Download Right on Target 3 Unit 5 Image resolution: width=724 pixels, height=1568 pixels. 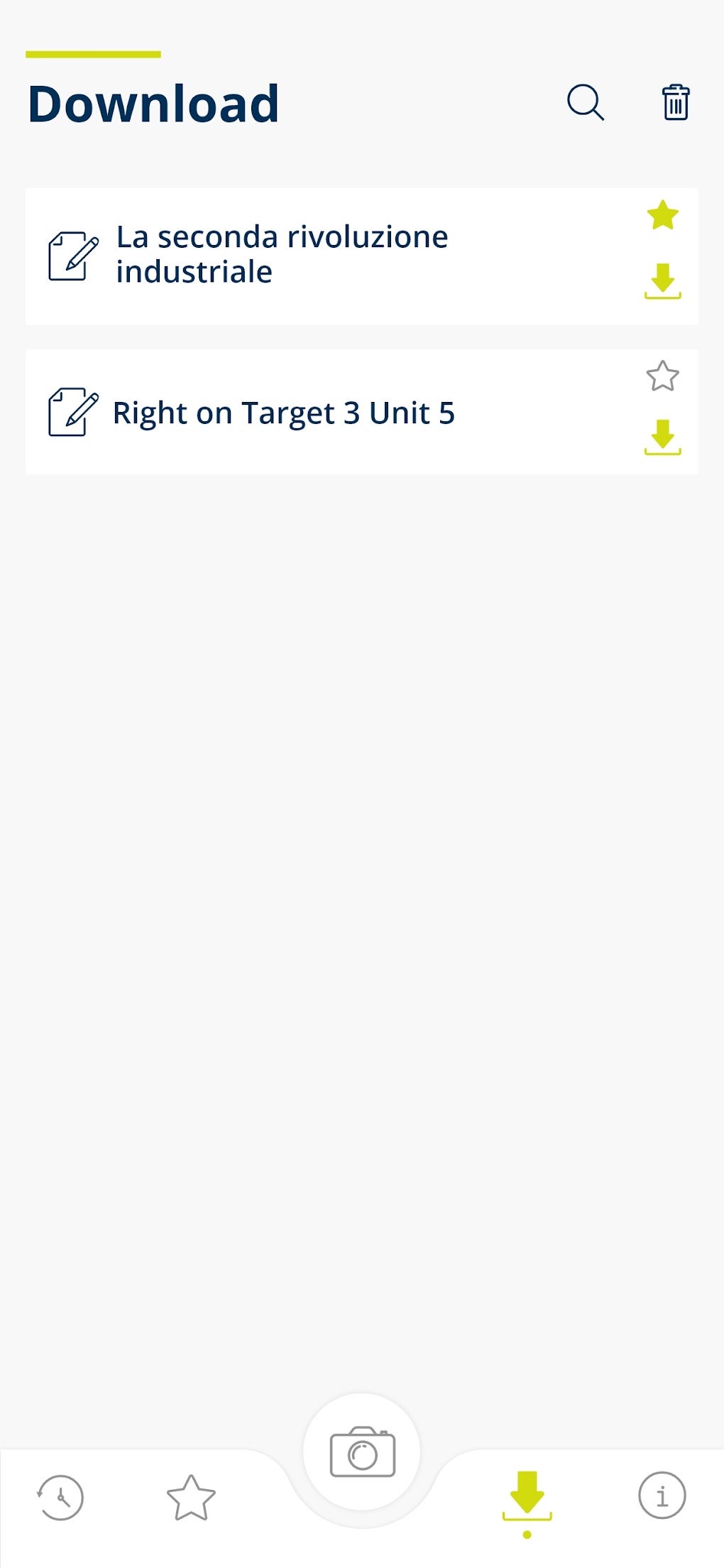pyautogui.click(x=662, y=439)
